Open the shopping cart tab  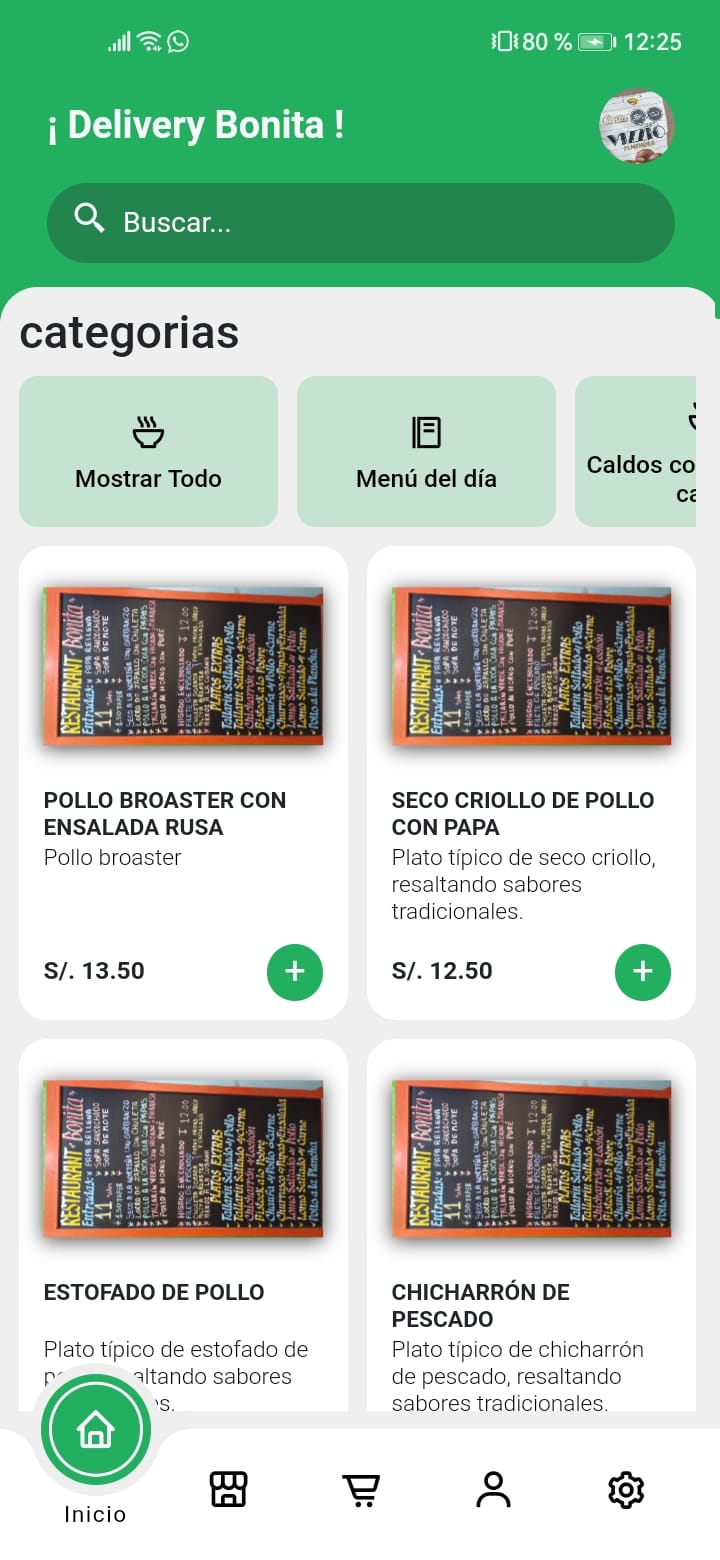361,1489
